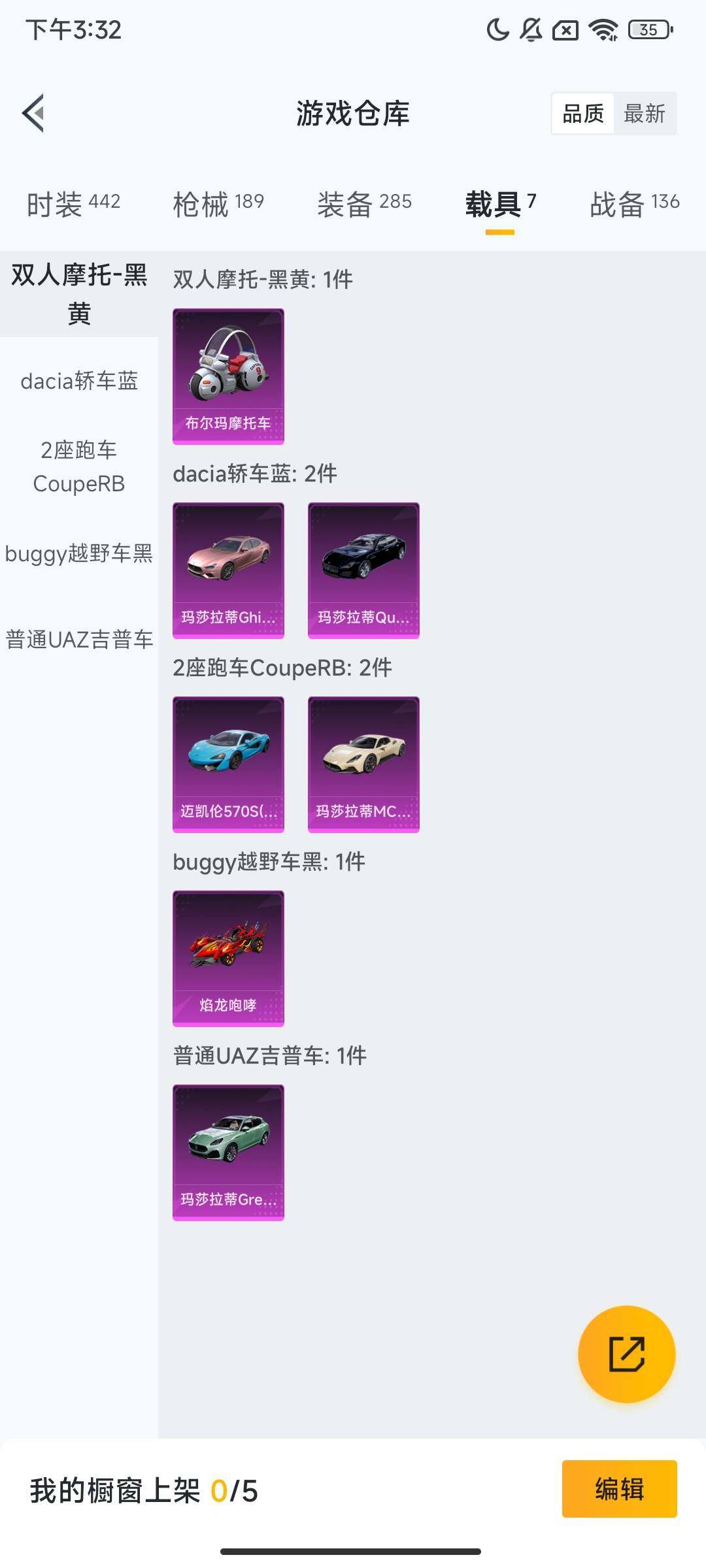Viewport: 706px width, 1568px height.
Task: Jump to 2座跑车CoupeRB in the sidebar
Action: point(79,466)
